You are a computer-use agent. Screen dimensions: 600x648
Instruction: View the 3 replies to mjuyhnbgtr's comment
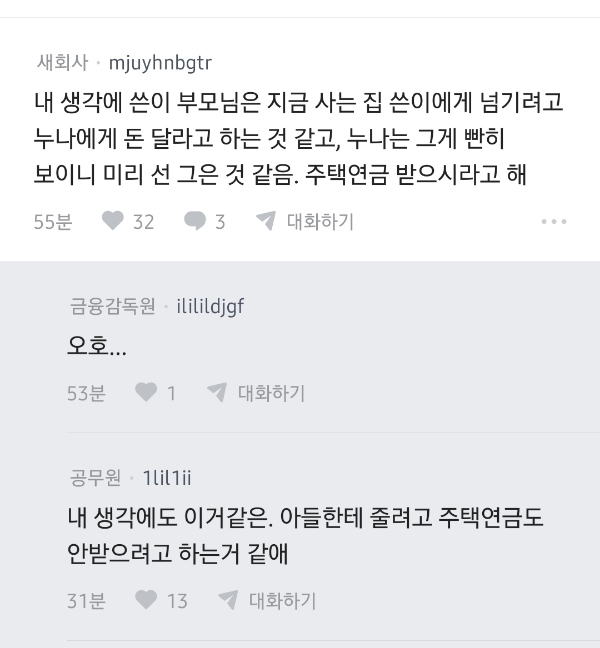(195, 221)
